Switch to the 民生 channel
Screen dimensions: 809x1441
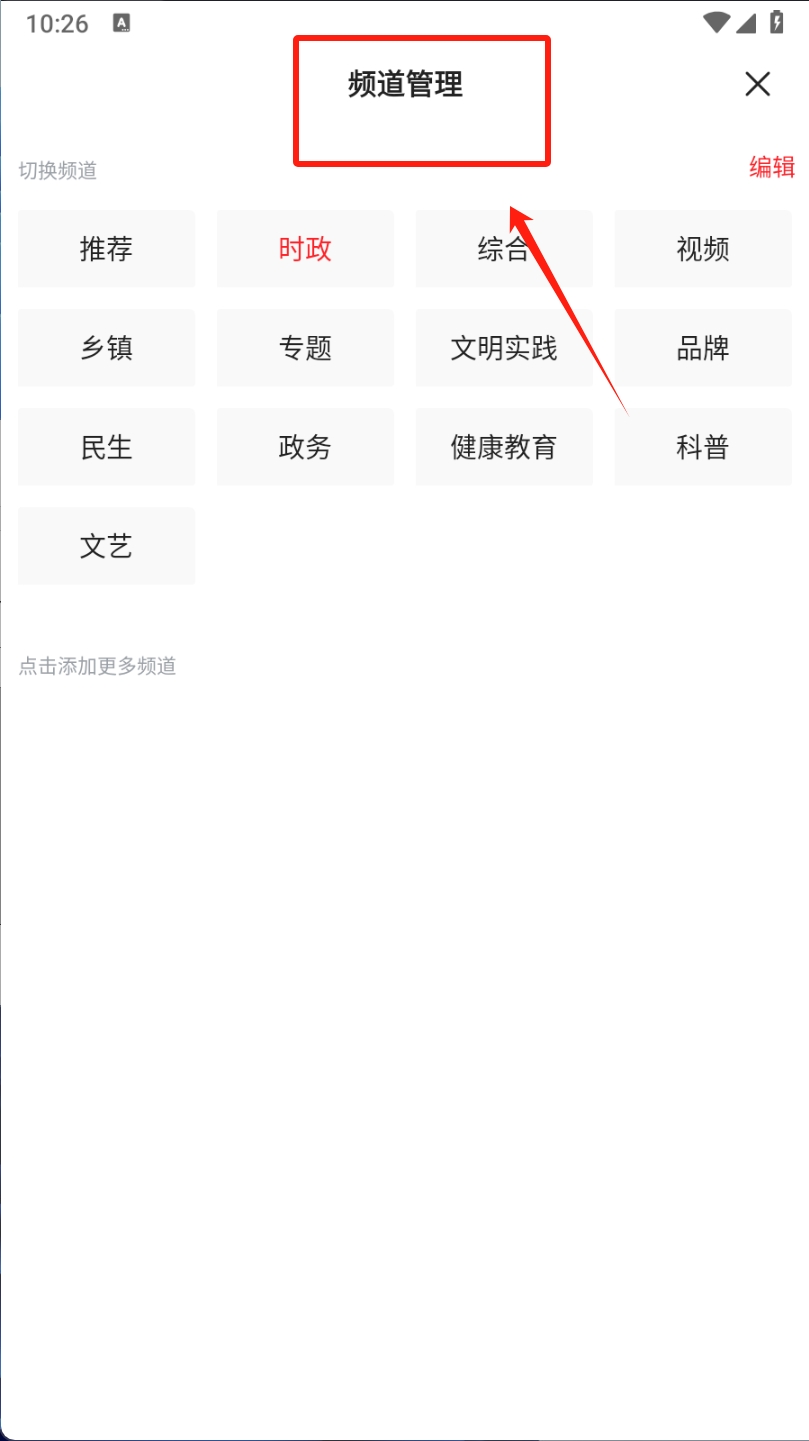tap(106, 447)
